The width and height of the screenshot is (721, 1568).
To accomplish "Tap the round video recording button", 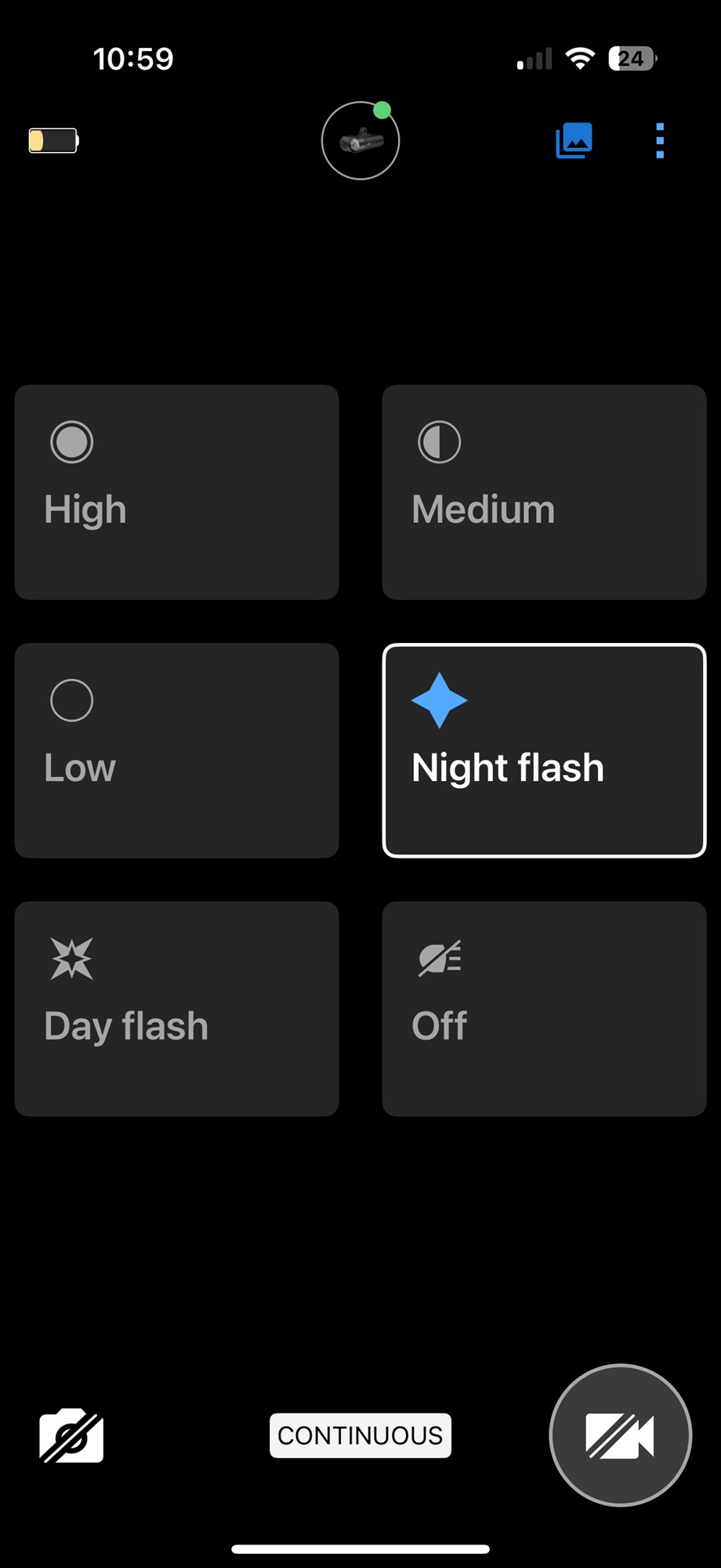I will coord(621,1436).
